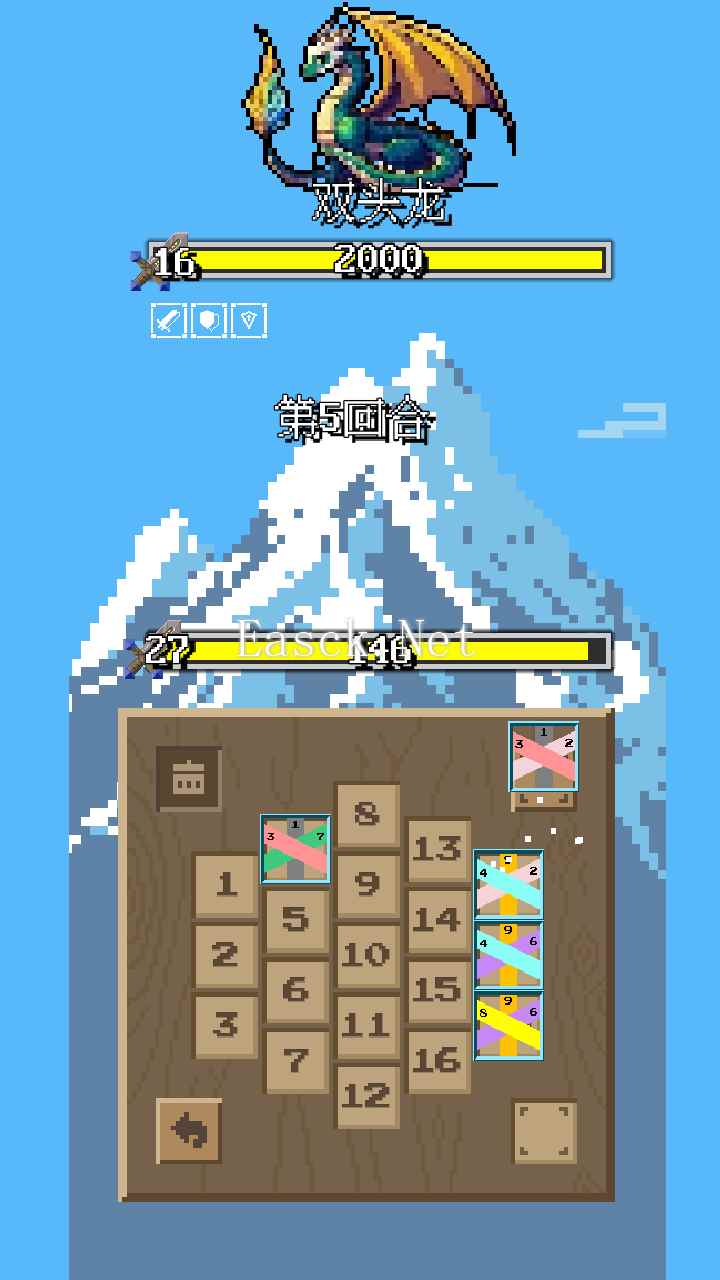Tap the placed card with 3, 1, 7
This screenshot has width=720, height=1280.
(x=296, y=849)
